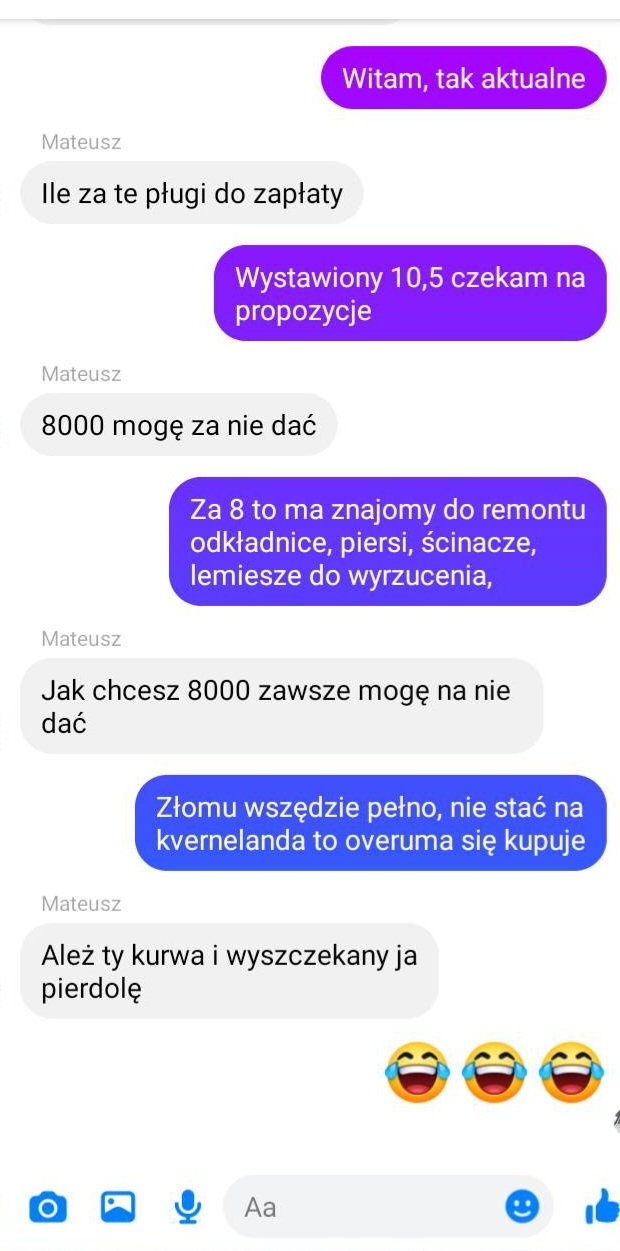Image resolution: width=620 pixels, height=1251 pixels.
Task: Focus the Aa message text field
Action: click(x=370, y=1207)
